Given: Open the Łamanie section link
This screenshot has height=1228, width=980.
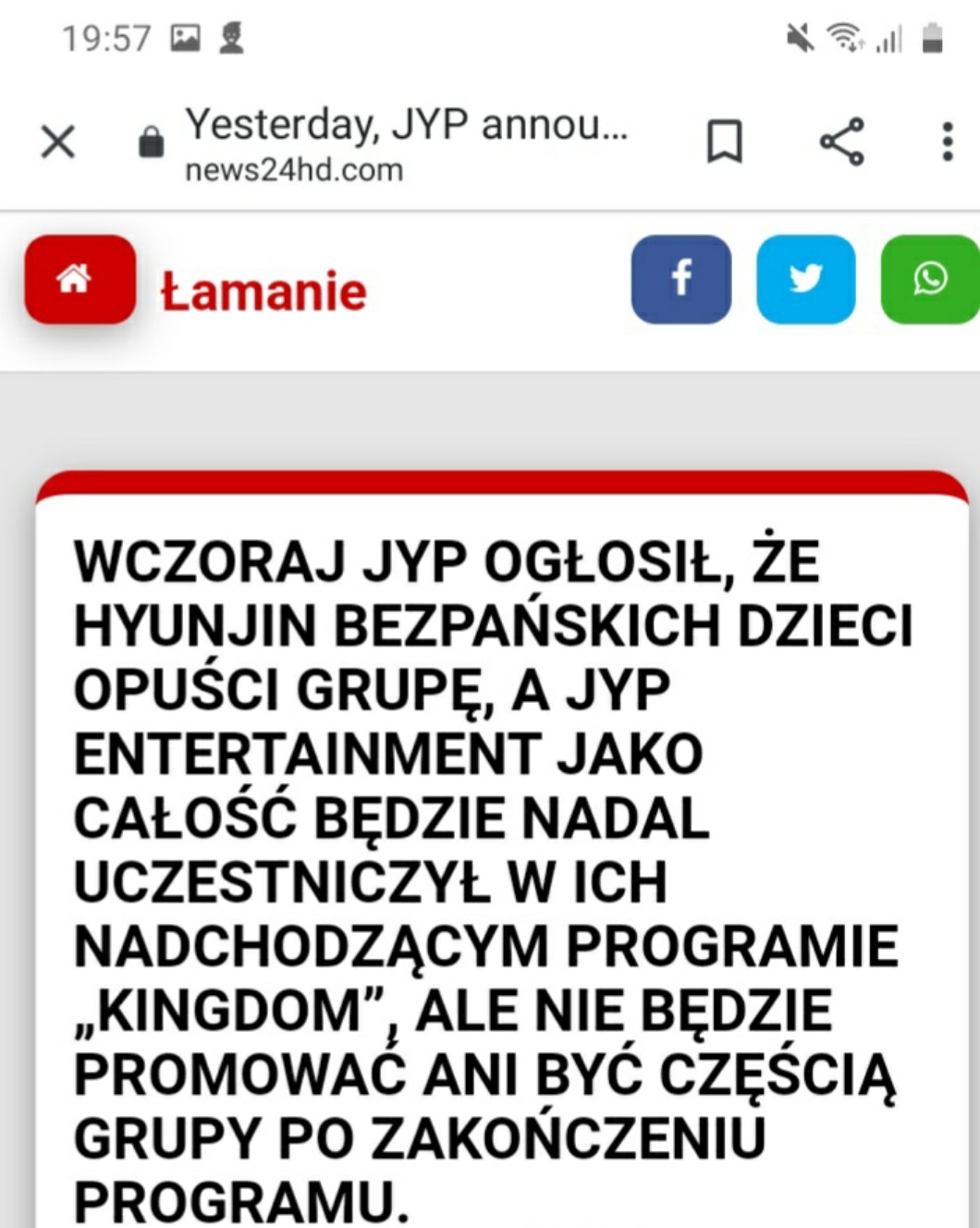Looking at the screenshot, I should (x=264, y=291).
